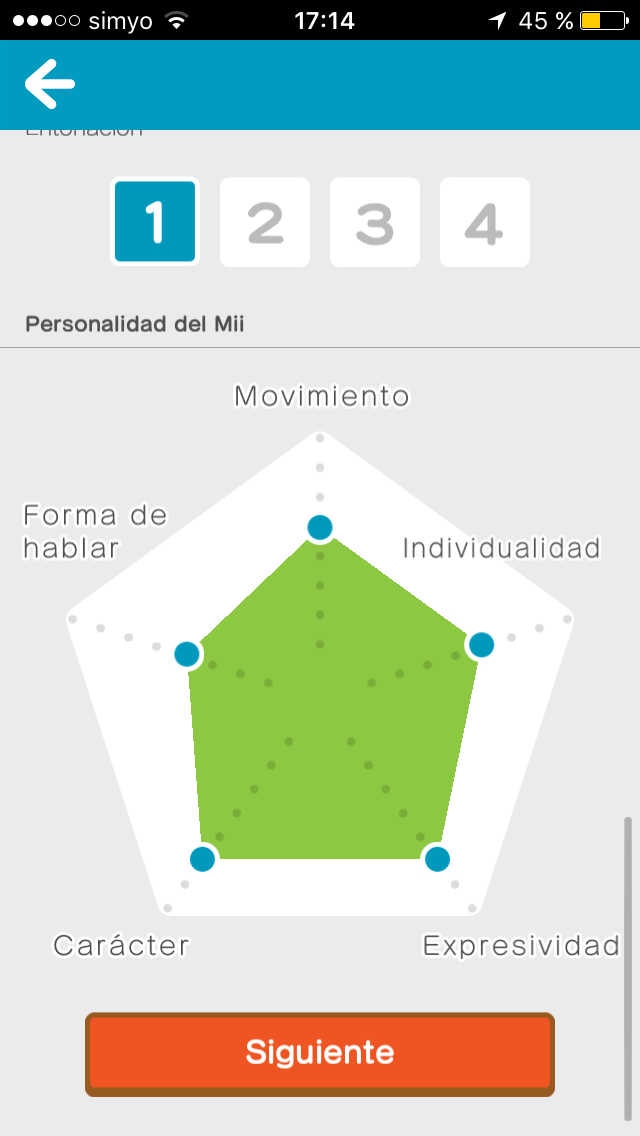Tap the Expresividad axis handle
Image resolution: width=640 pixels, height=1136 pixels.
(x=437, y=858)
